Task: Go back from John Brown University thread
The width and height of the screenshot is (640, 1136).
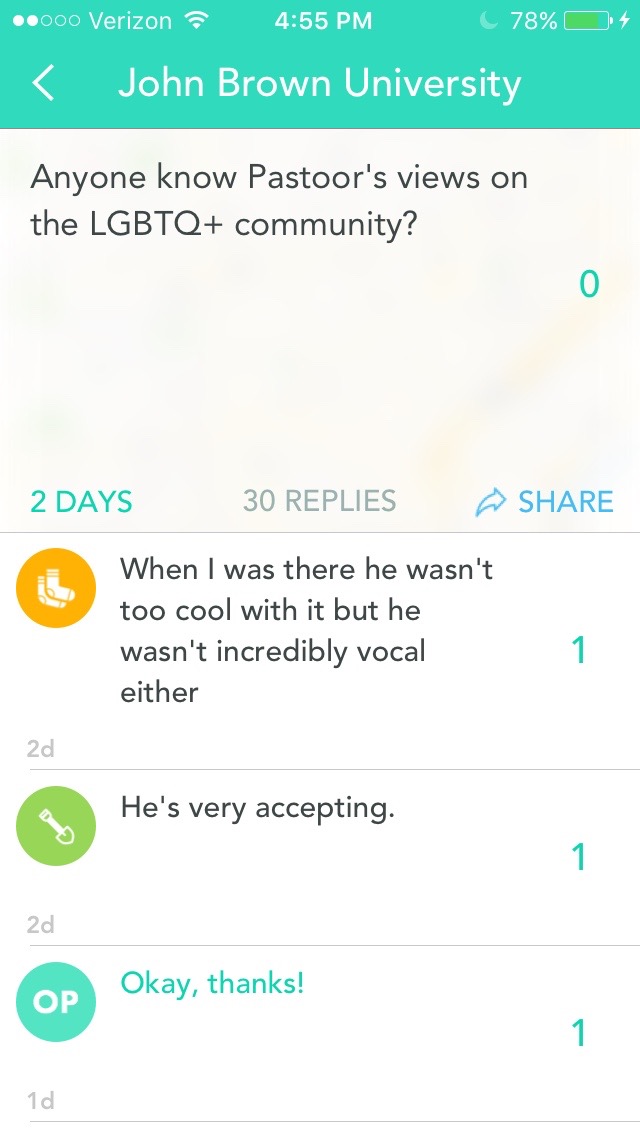Action: (x=43, y=84)
